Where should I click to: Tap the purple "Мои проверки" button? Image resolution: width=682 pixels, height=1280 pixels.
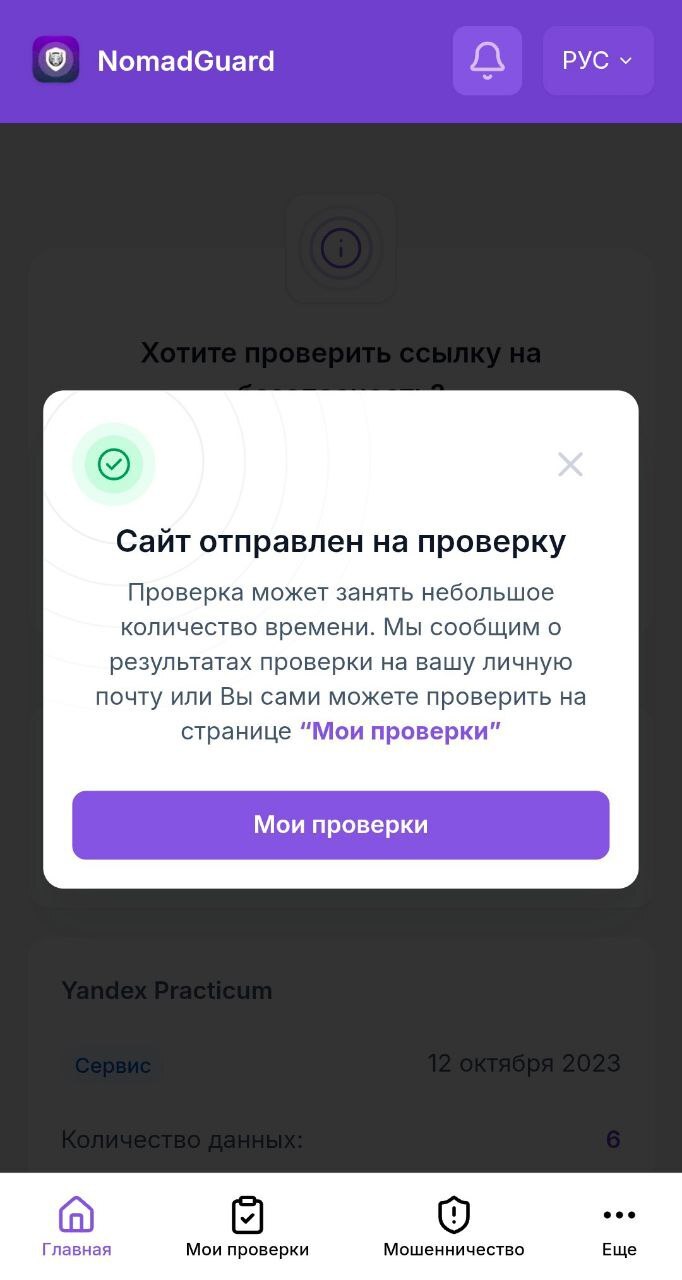click(341, 825)
